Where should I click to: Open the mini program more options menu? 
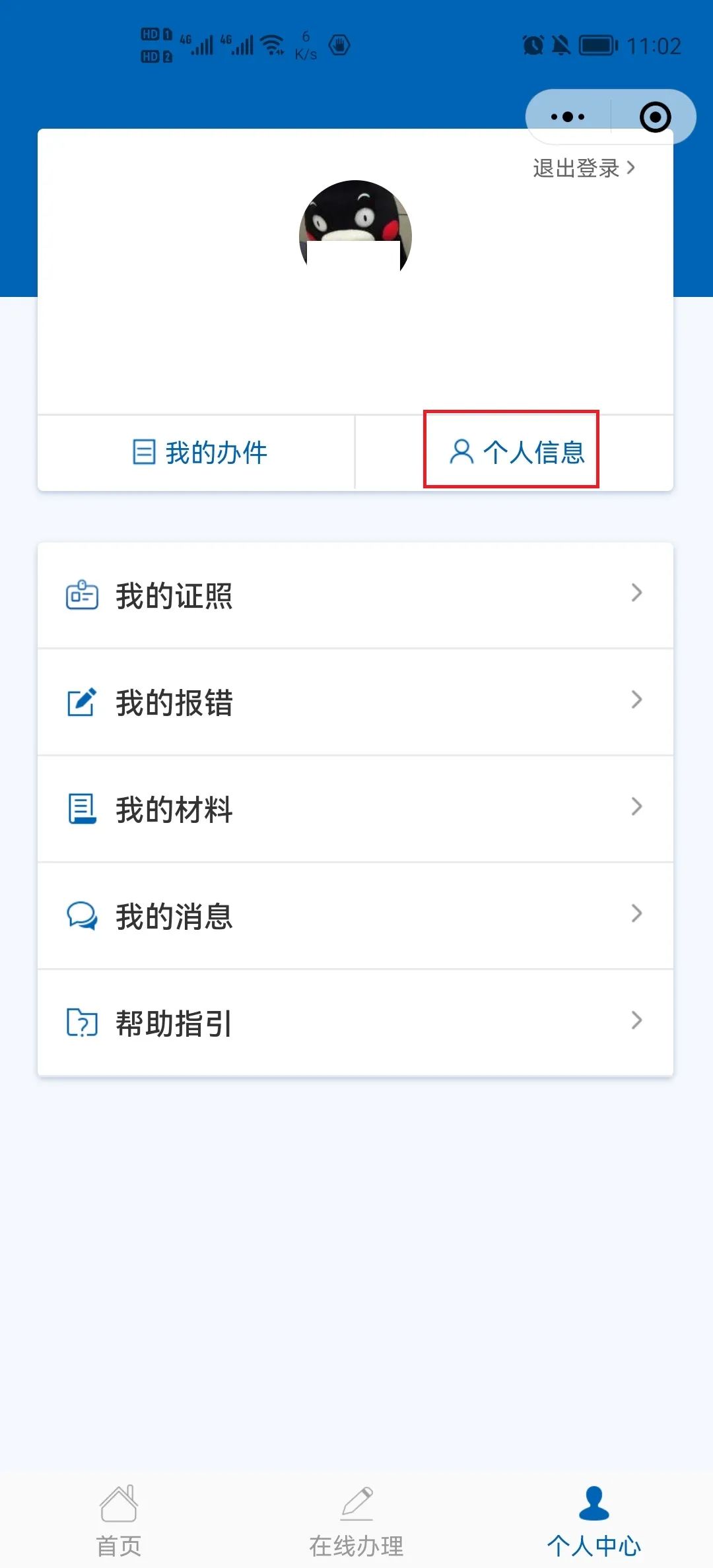point(568,117)
